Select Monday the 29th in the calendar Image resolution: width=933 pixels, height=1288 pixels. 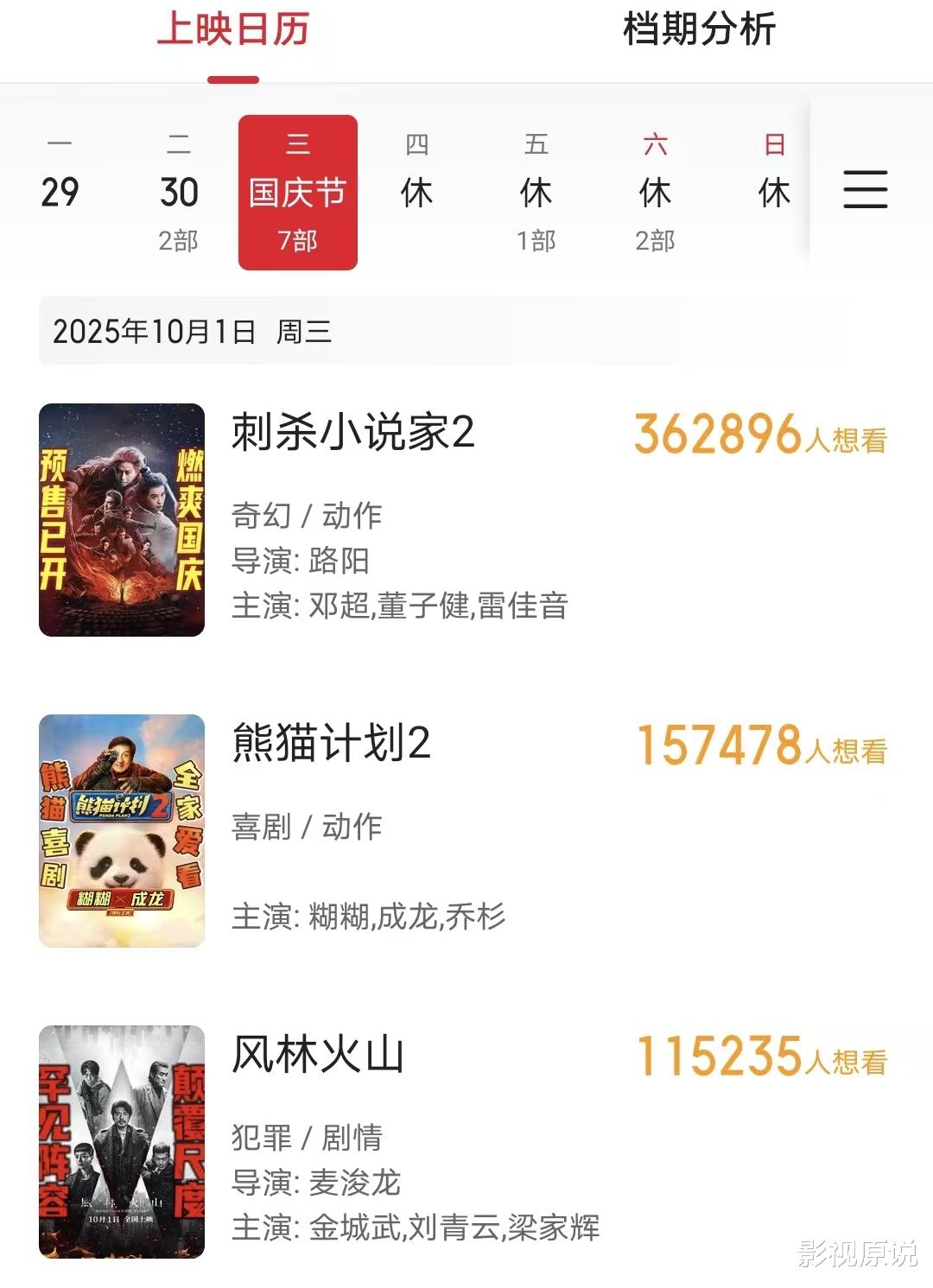[x=60, y=190]
